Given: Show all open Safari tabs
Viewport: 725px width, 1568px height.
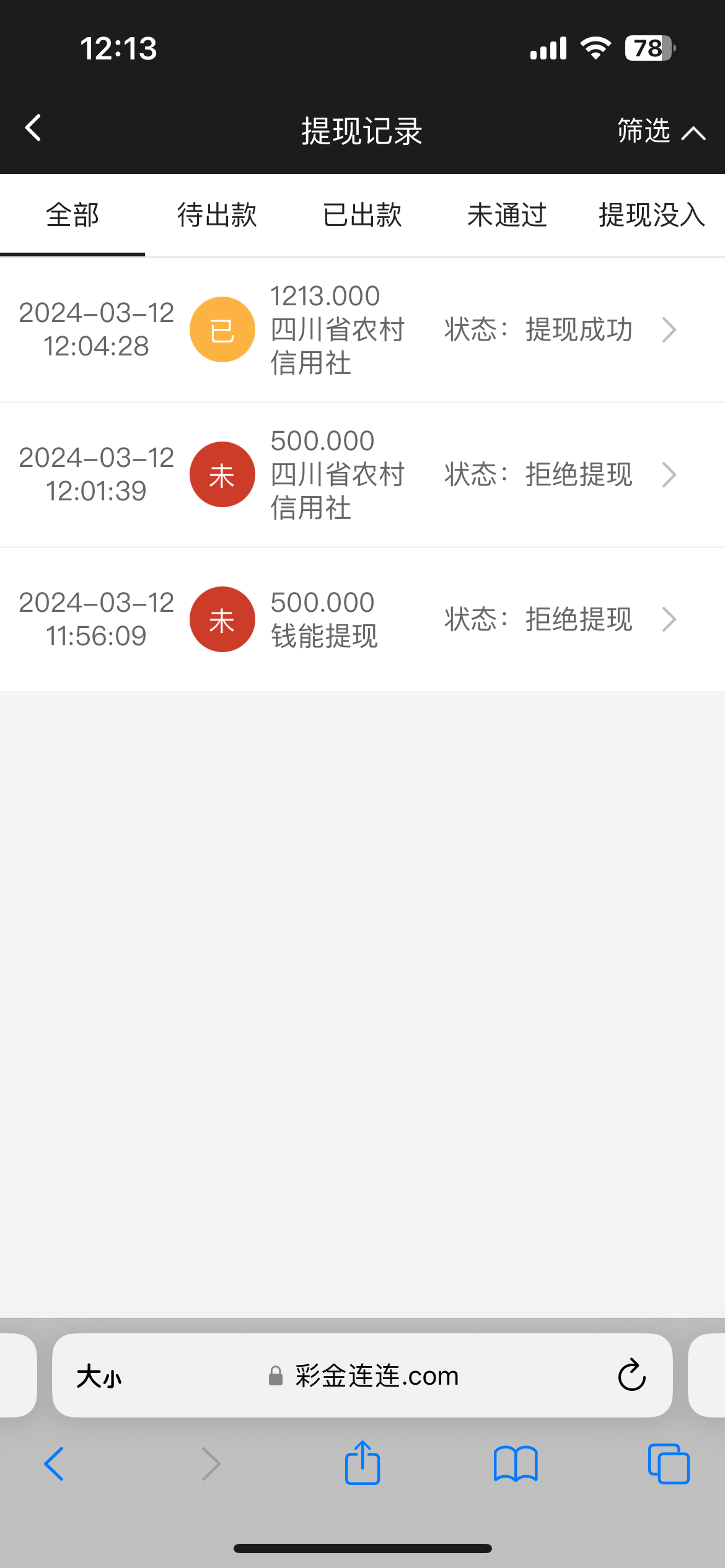Looking at the screenshot, I should click(x=669, y=1464).
